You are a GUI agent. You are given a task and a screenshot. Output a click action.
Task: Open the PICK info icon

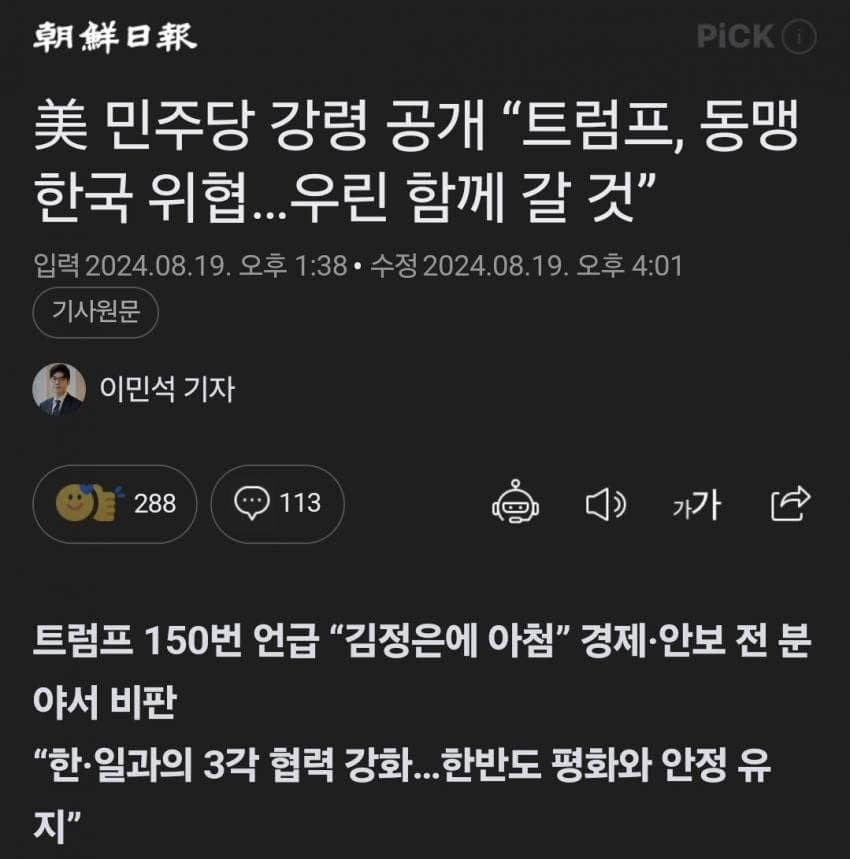(799, 37)
